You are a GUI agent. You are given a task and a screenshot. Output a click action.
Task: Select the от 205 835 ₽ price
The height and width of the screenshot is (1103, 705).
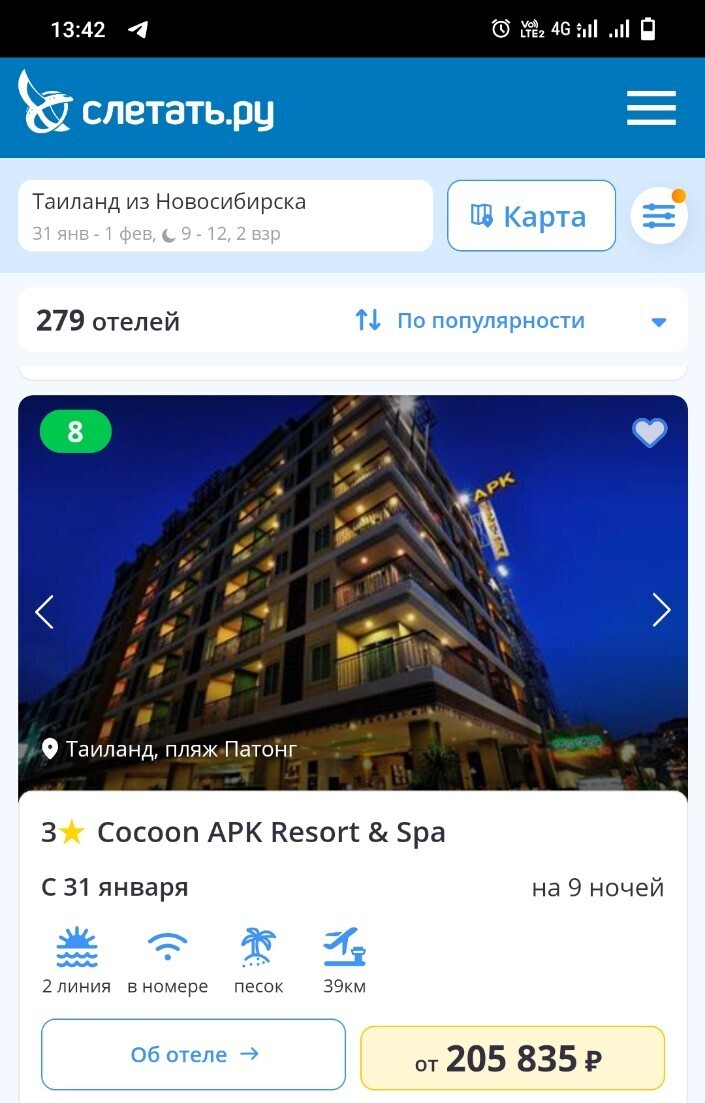pyautogui.click(x=512, y=1058)
